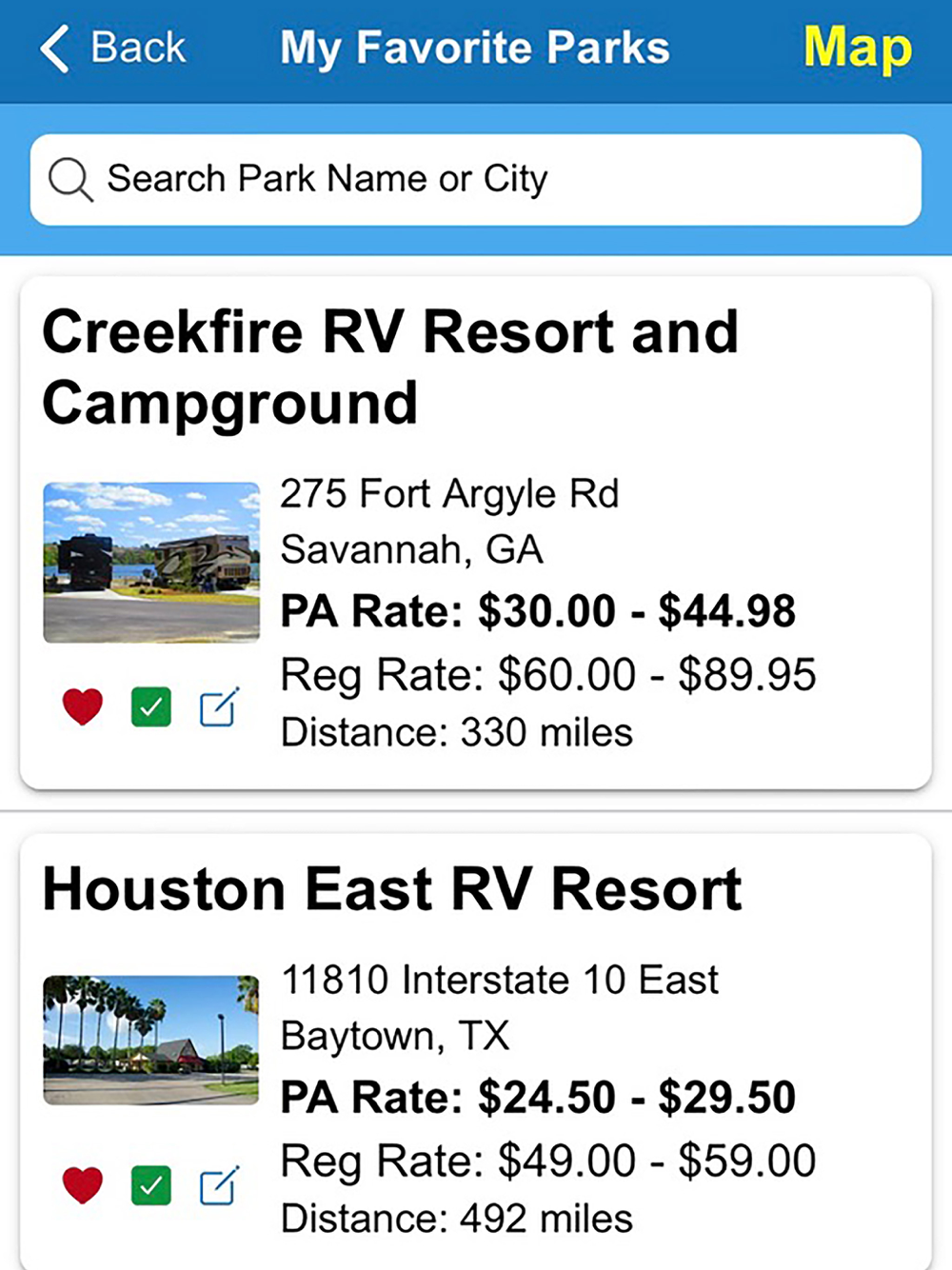Viewport: 952px width, 1270px height.
Task: Edit notes for Creekfire RV Resort
Action: click(219, 707)
